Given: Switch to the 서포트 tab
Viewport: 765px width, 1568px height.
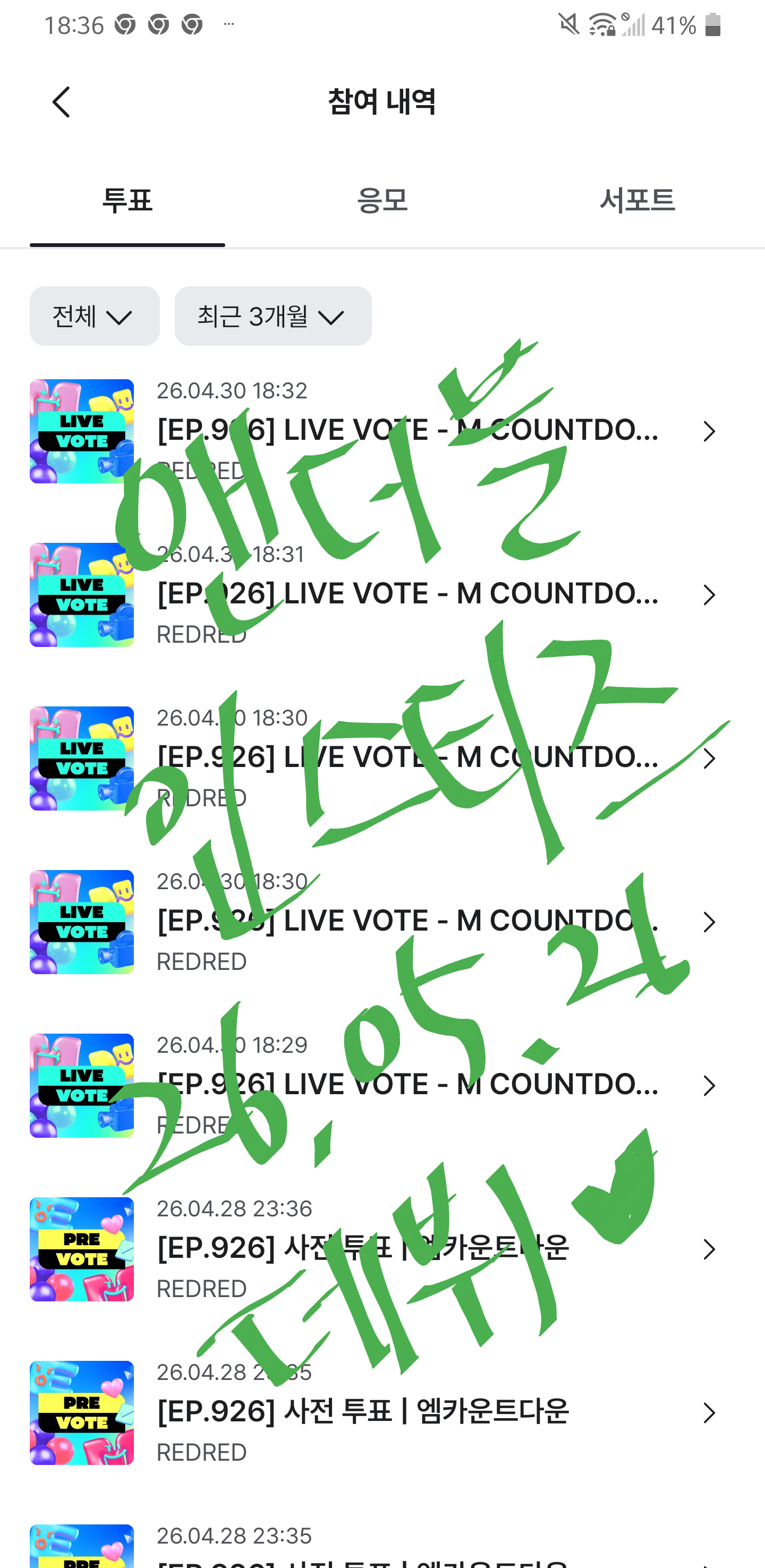Looking at the screenshot, I should 636,200.
